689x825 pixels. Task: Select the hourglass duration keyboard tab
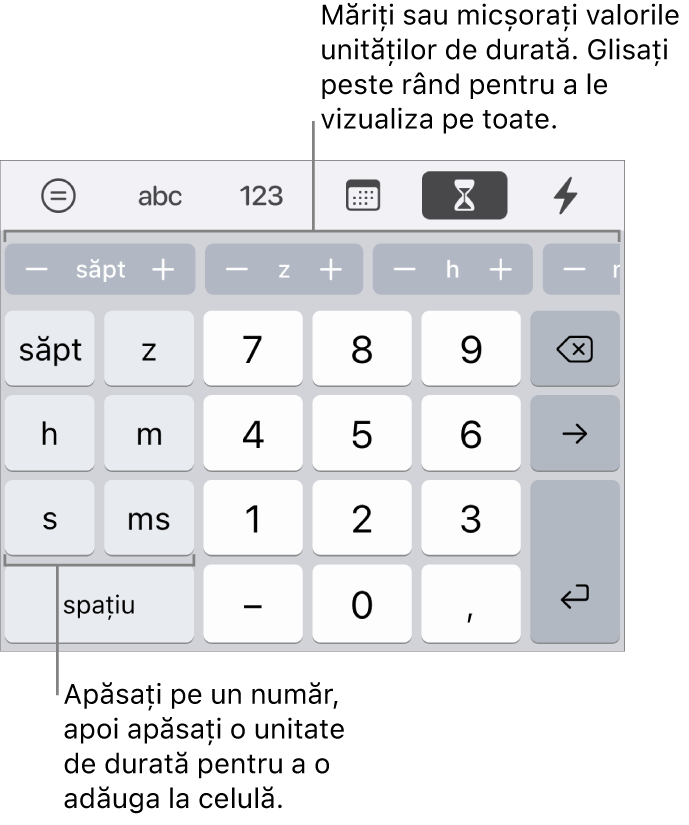464,196
